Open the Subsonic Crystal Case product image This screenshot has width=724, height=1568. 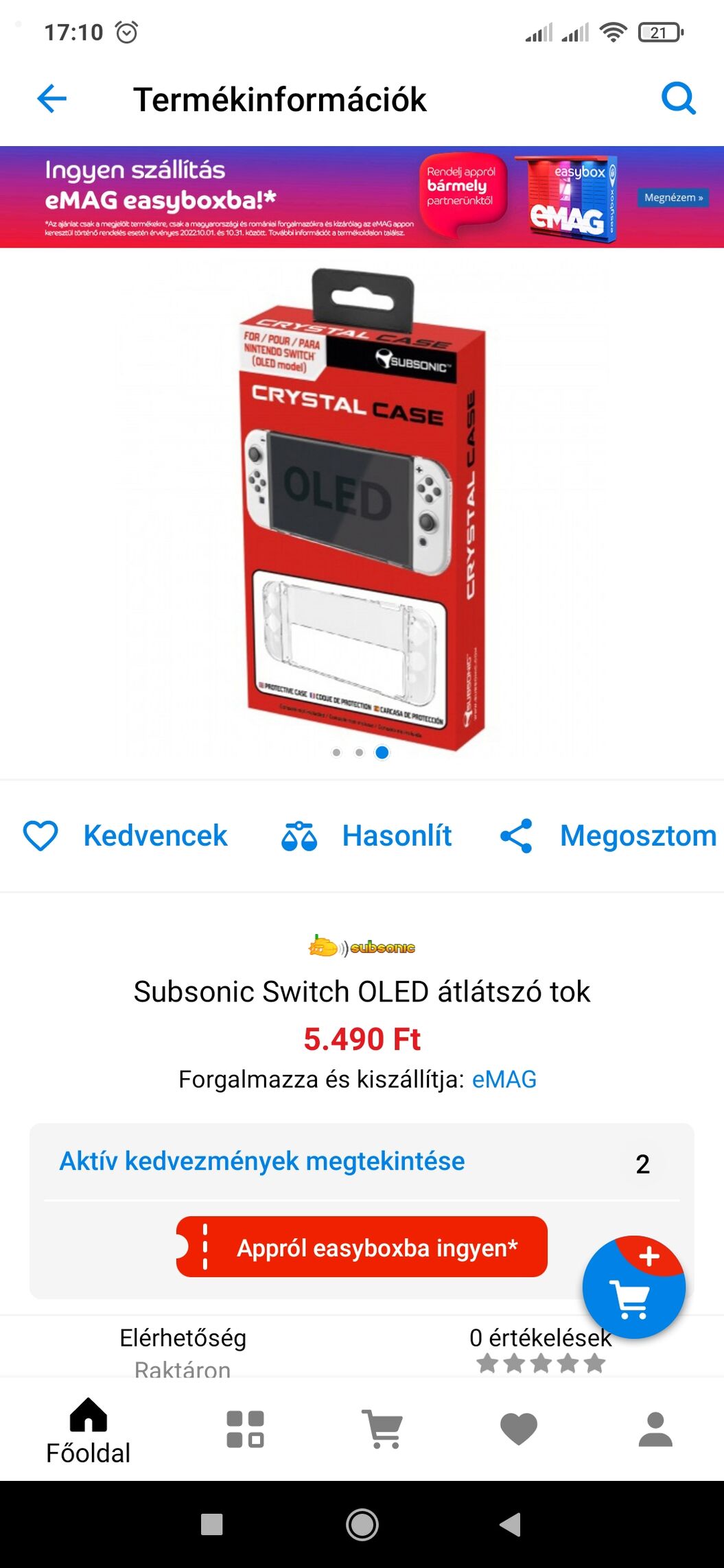362,508
